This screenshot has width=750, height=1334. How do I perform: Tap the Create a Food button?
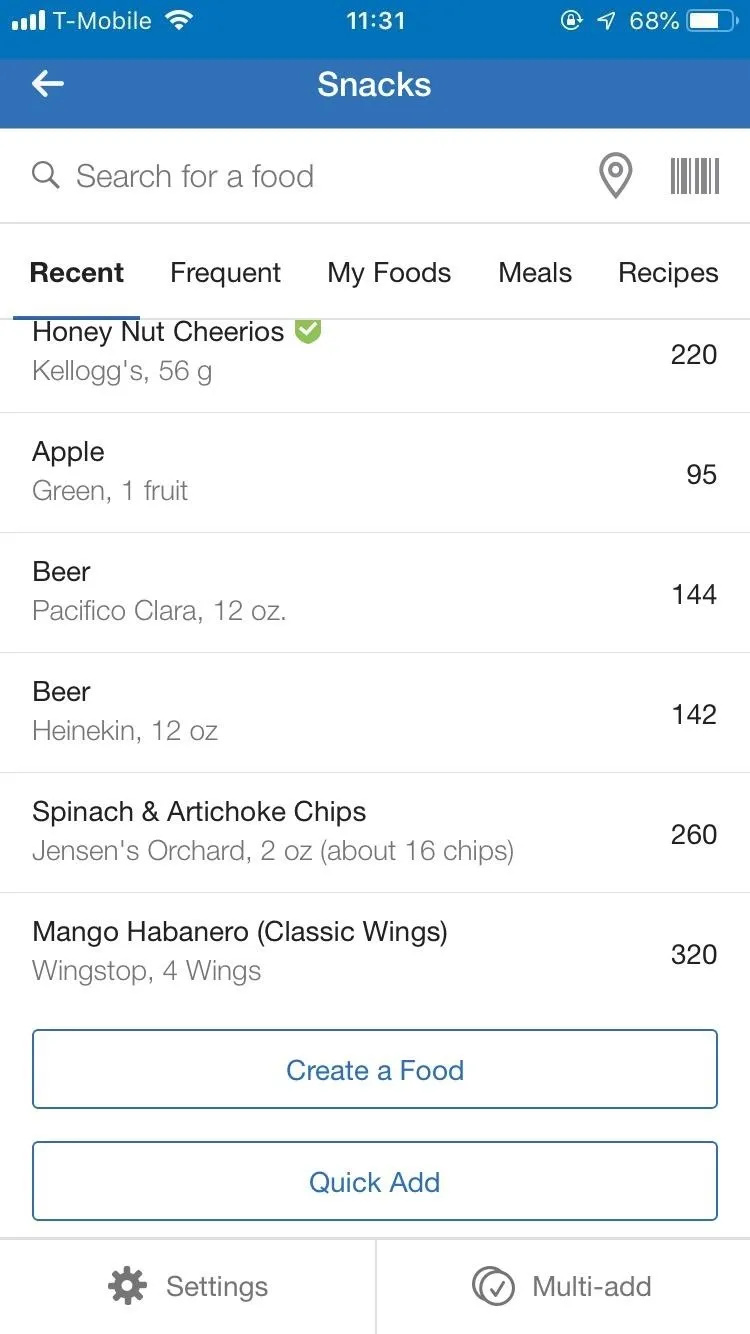tap(375, 1070)
